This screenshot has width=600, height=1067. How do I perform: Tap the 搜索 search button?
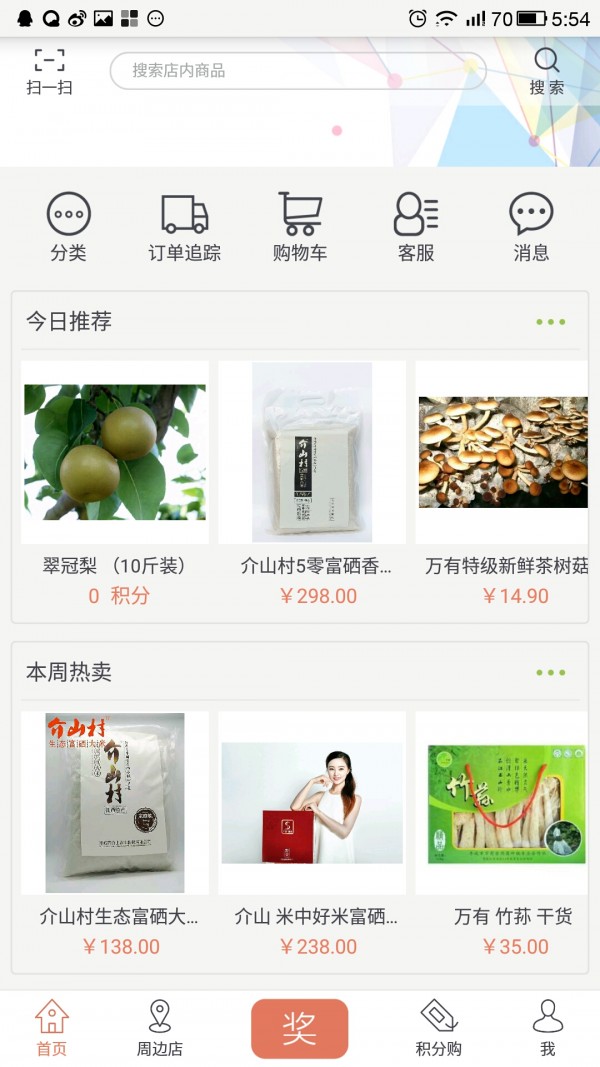(546, 71)
